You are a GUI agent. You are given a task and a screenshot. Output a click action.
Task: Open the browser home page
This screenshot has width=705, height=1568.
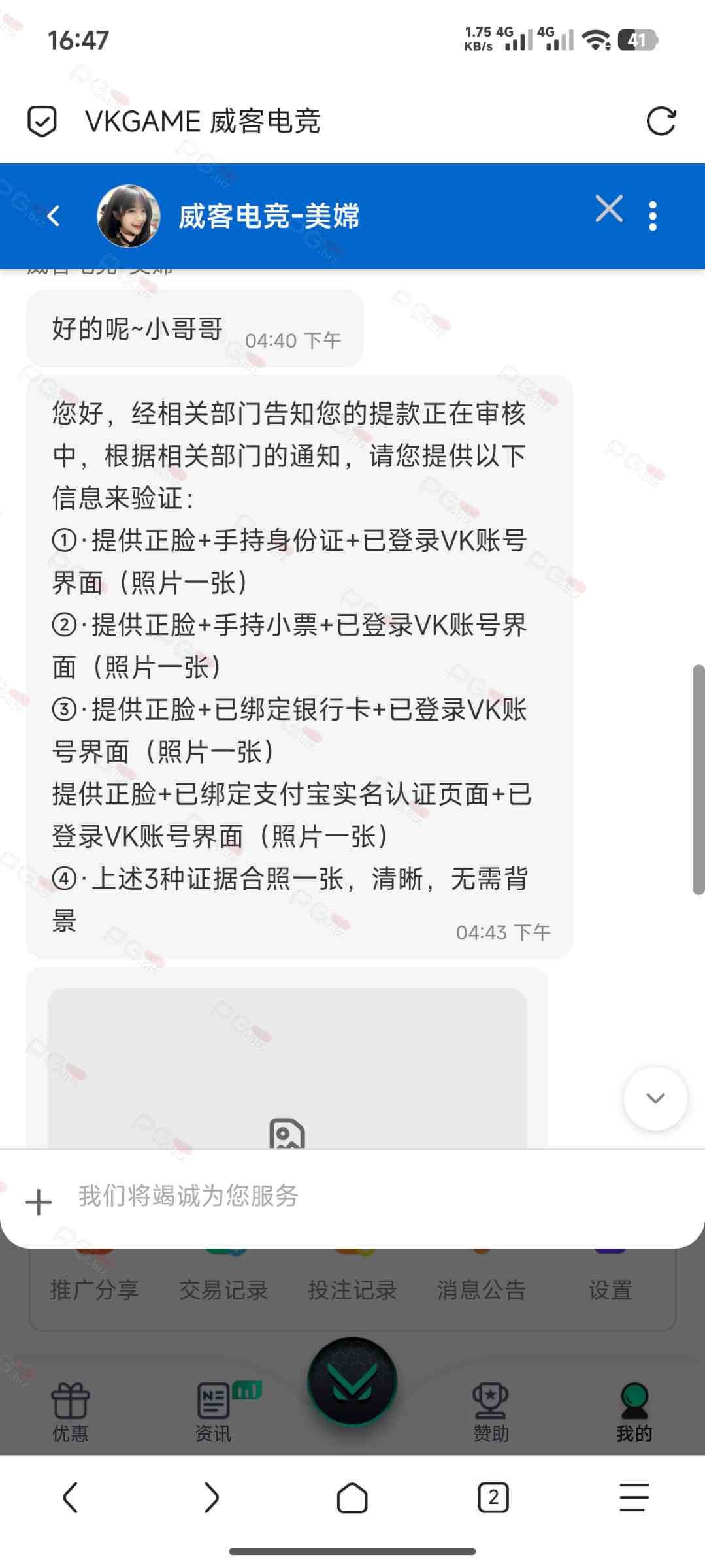(352, 1497)
